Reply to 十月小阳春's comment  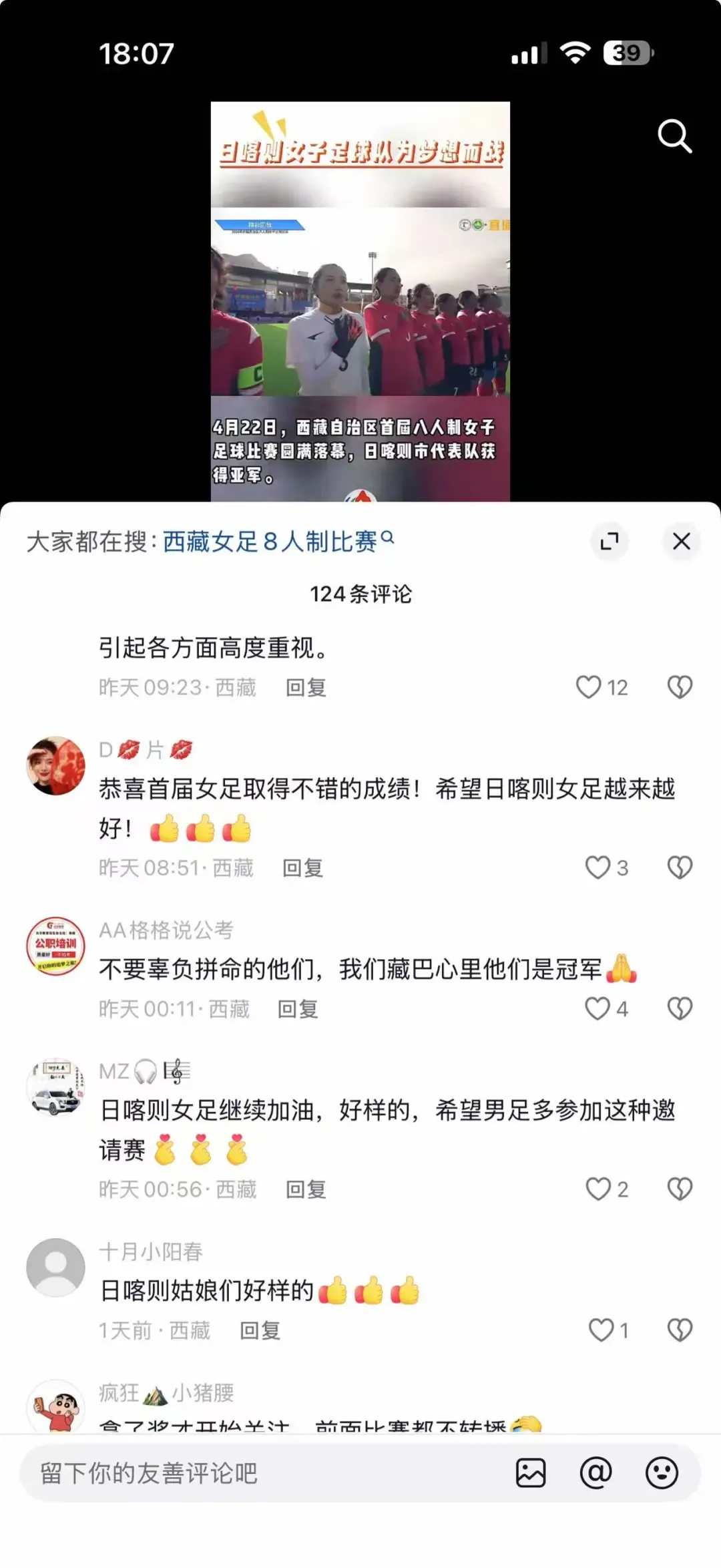coord(260,1330)
